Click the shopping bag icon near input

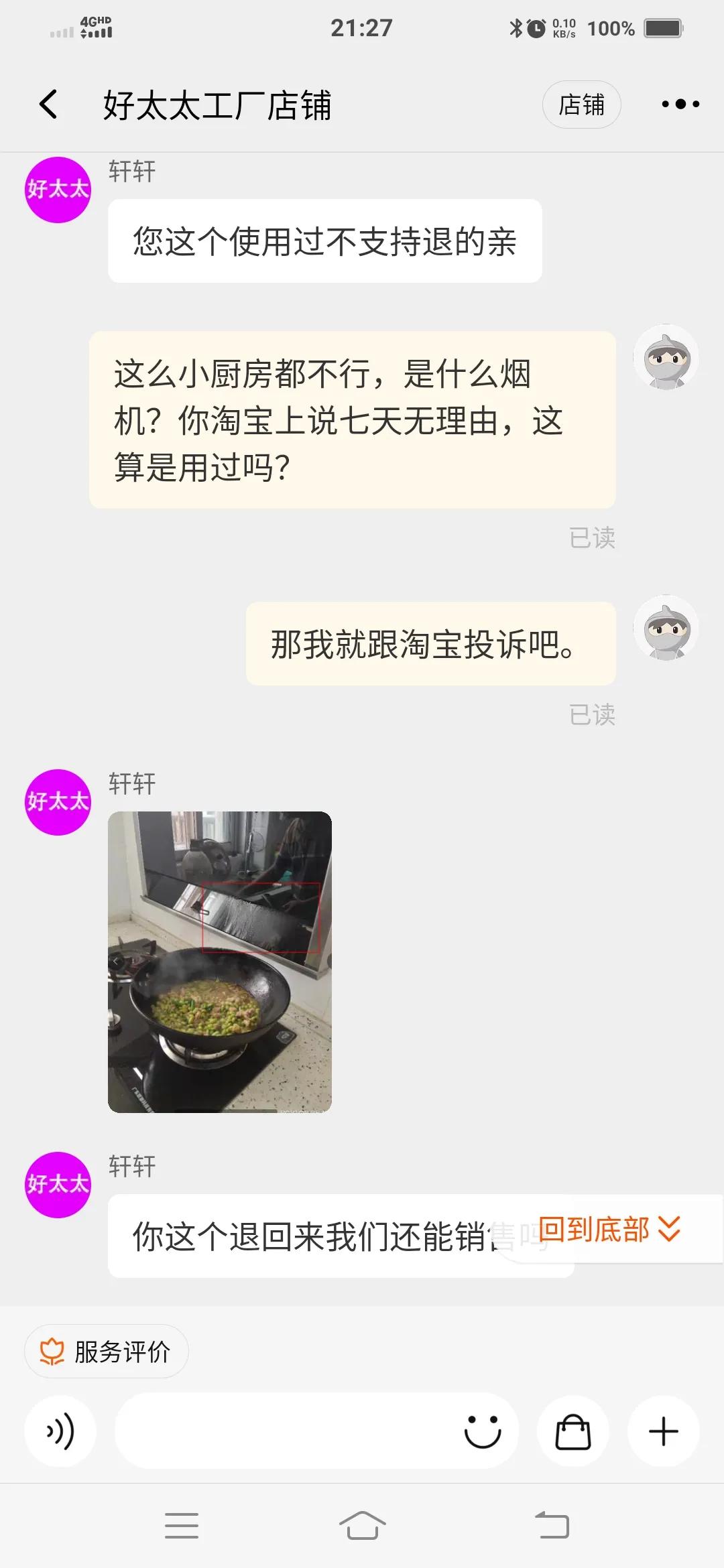tap(573, 1431)
